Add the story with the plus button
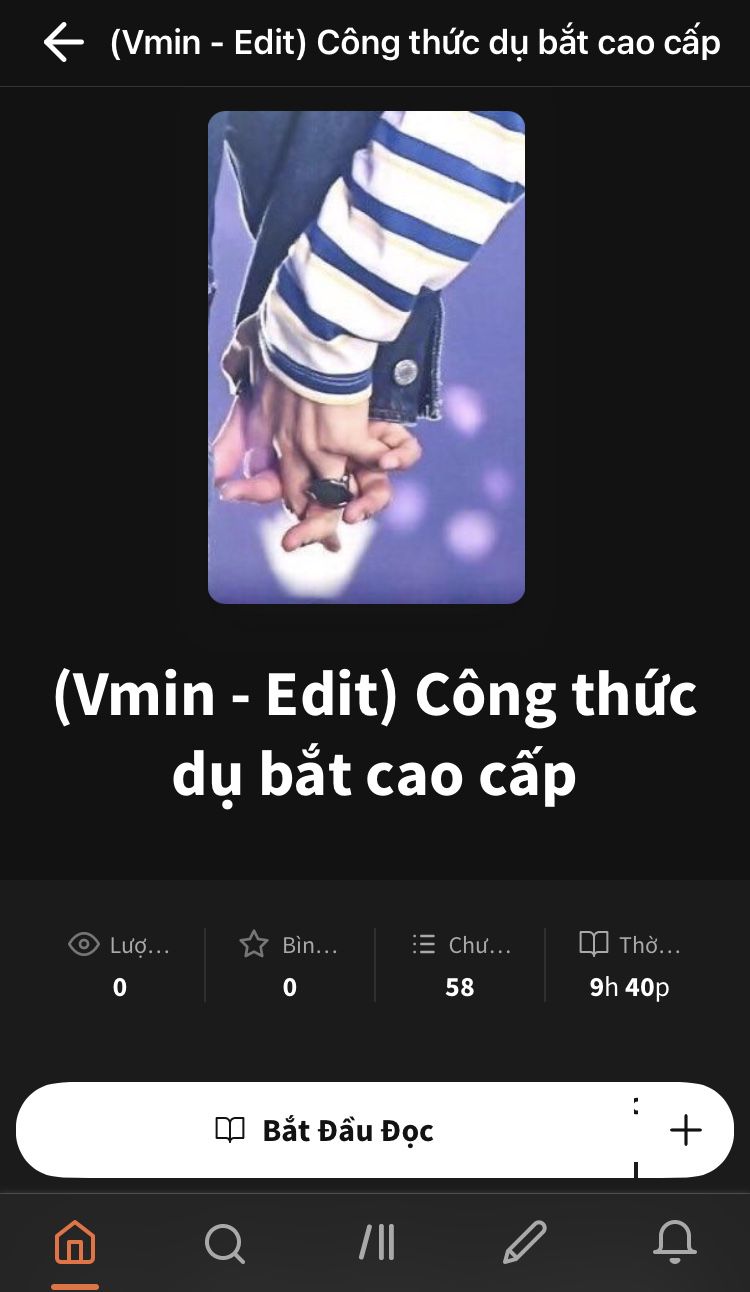750x1292 pixels. (685, 1130)
